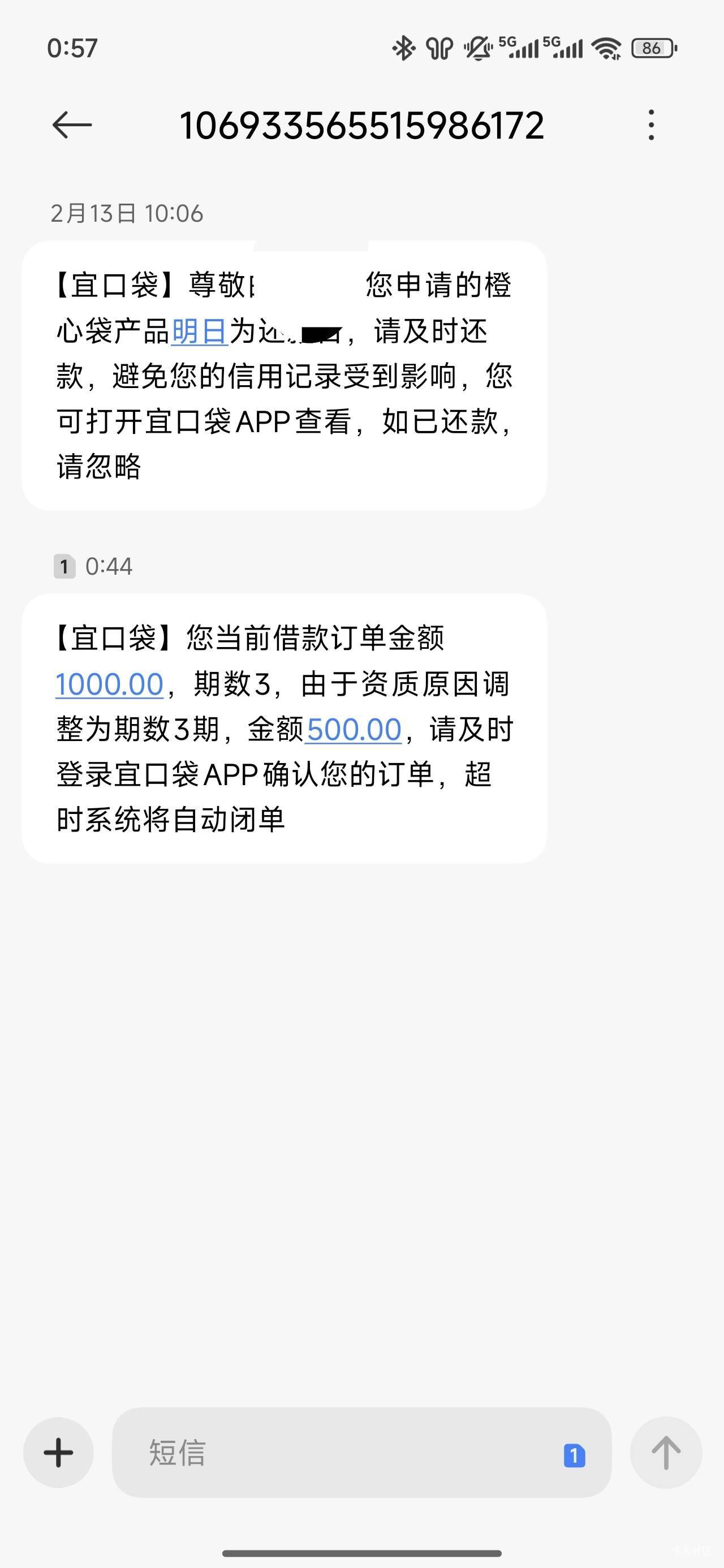Switch SIM card in the message field

(x=574, y=1455)
